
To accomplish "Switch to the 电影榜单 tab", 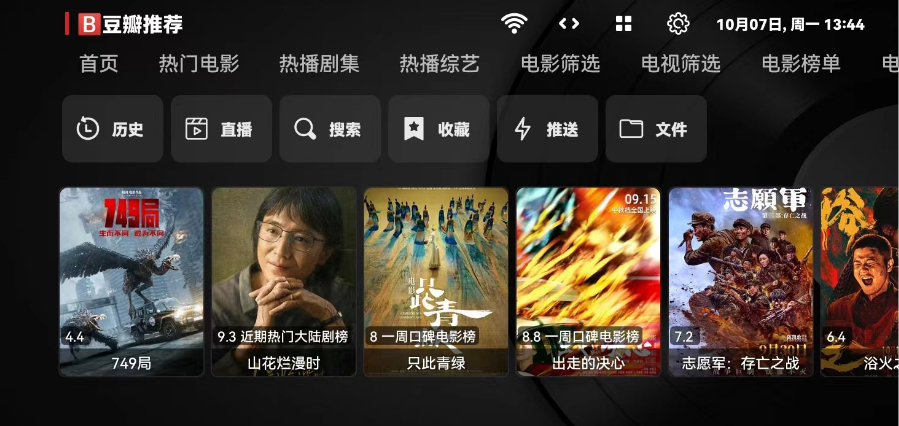I will point(801,64).
